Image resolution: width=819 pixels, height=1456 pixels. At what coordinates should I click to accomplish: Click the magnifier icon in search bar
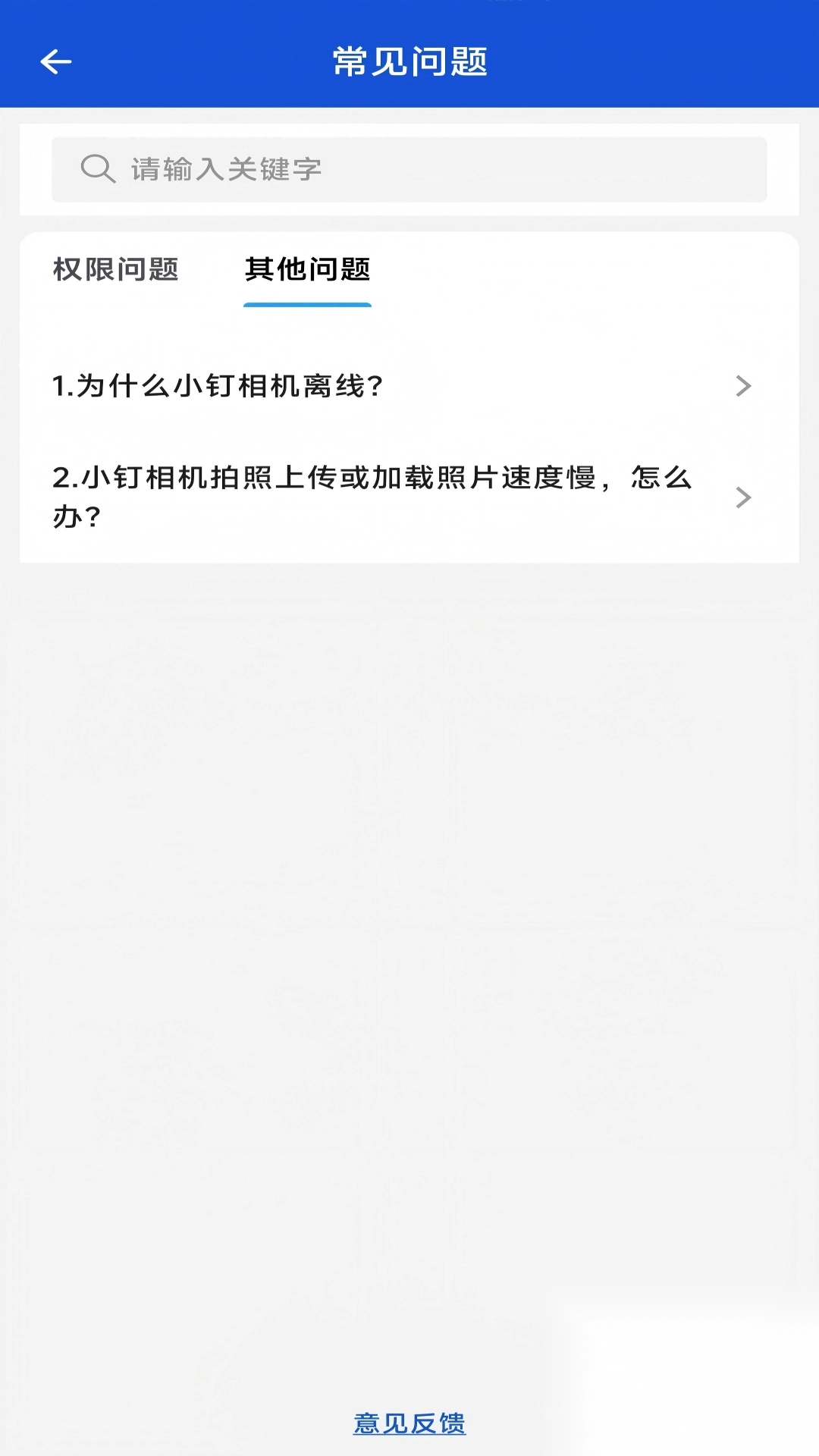pos(97,168)
